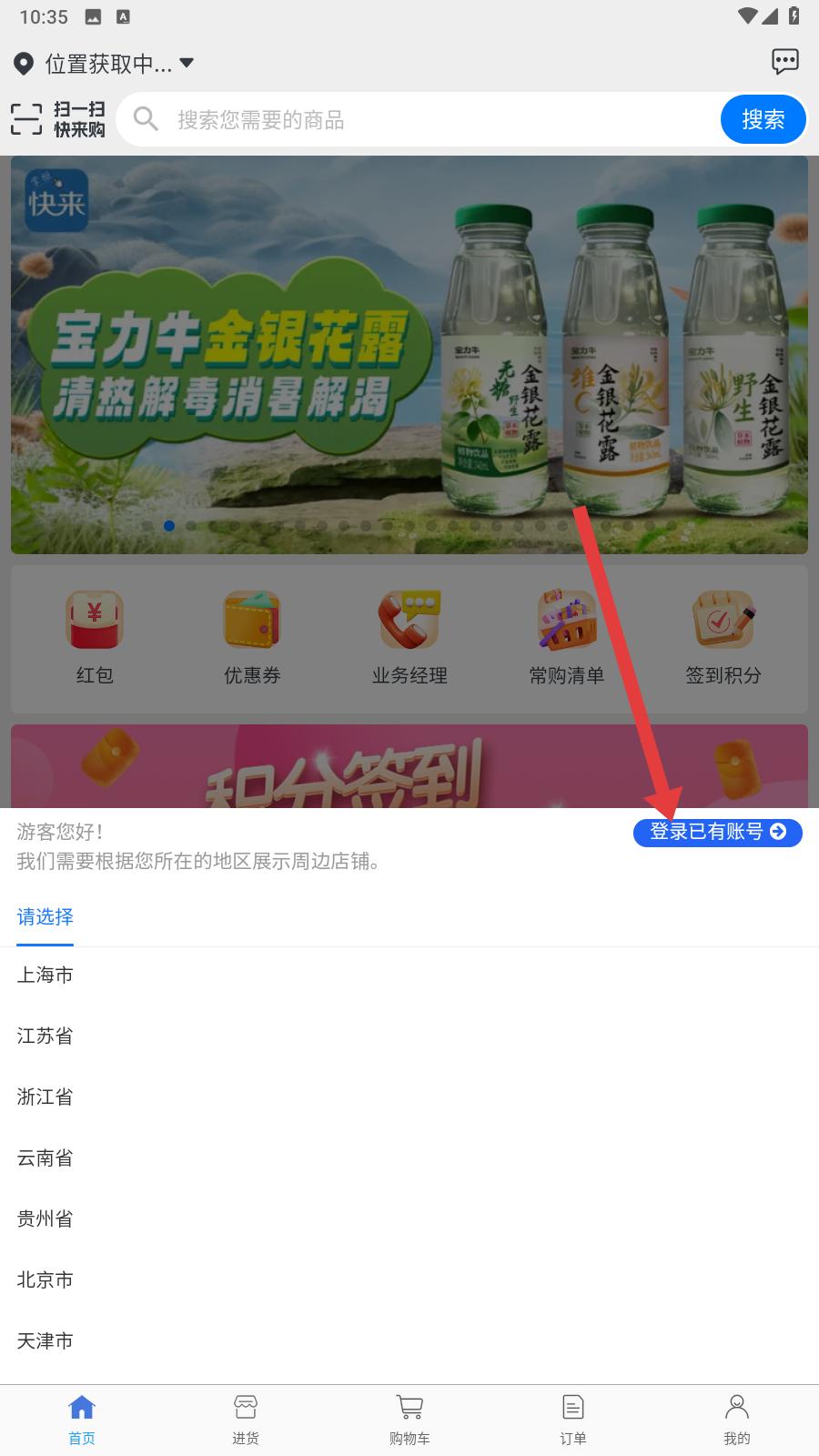Tap 登录已有账号 to log in

[x=717, y=832]
